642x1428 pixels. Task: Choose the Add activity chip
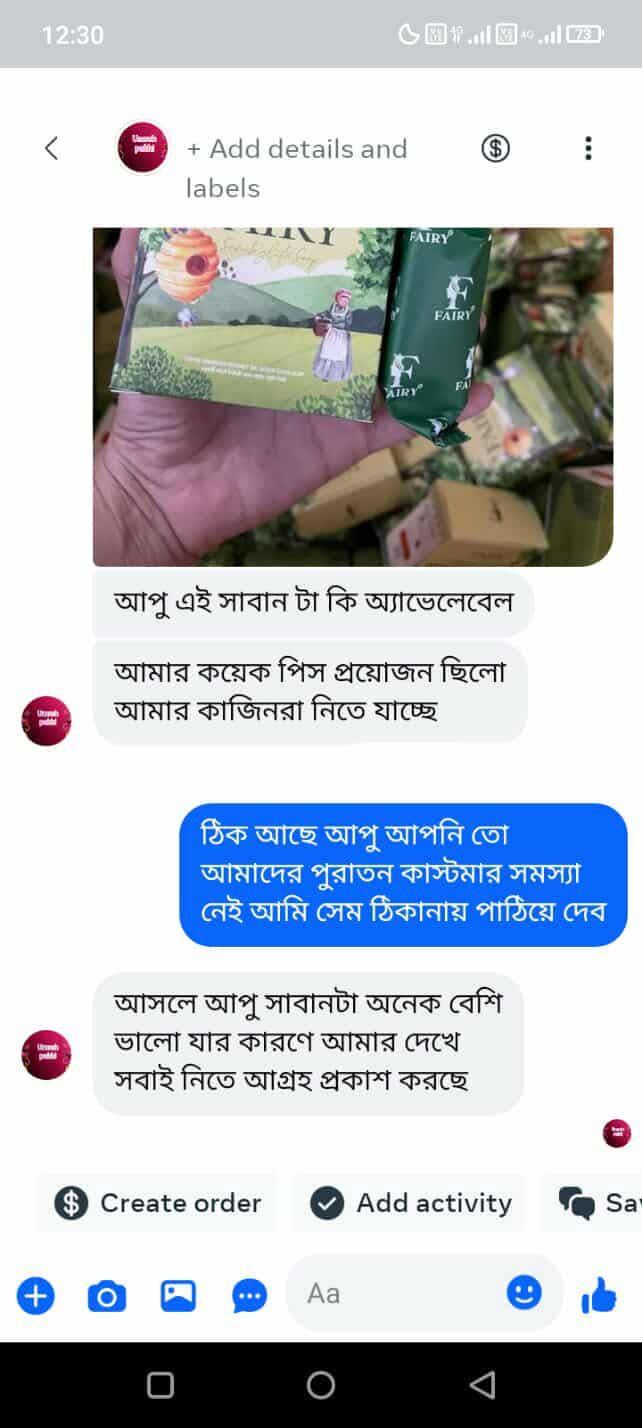tap(411, 1202)
